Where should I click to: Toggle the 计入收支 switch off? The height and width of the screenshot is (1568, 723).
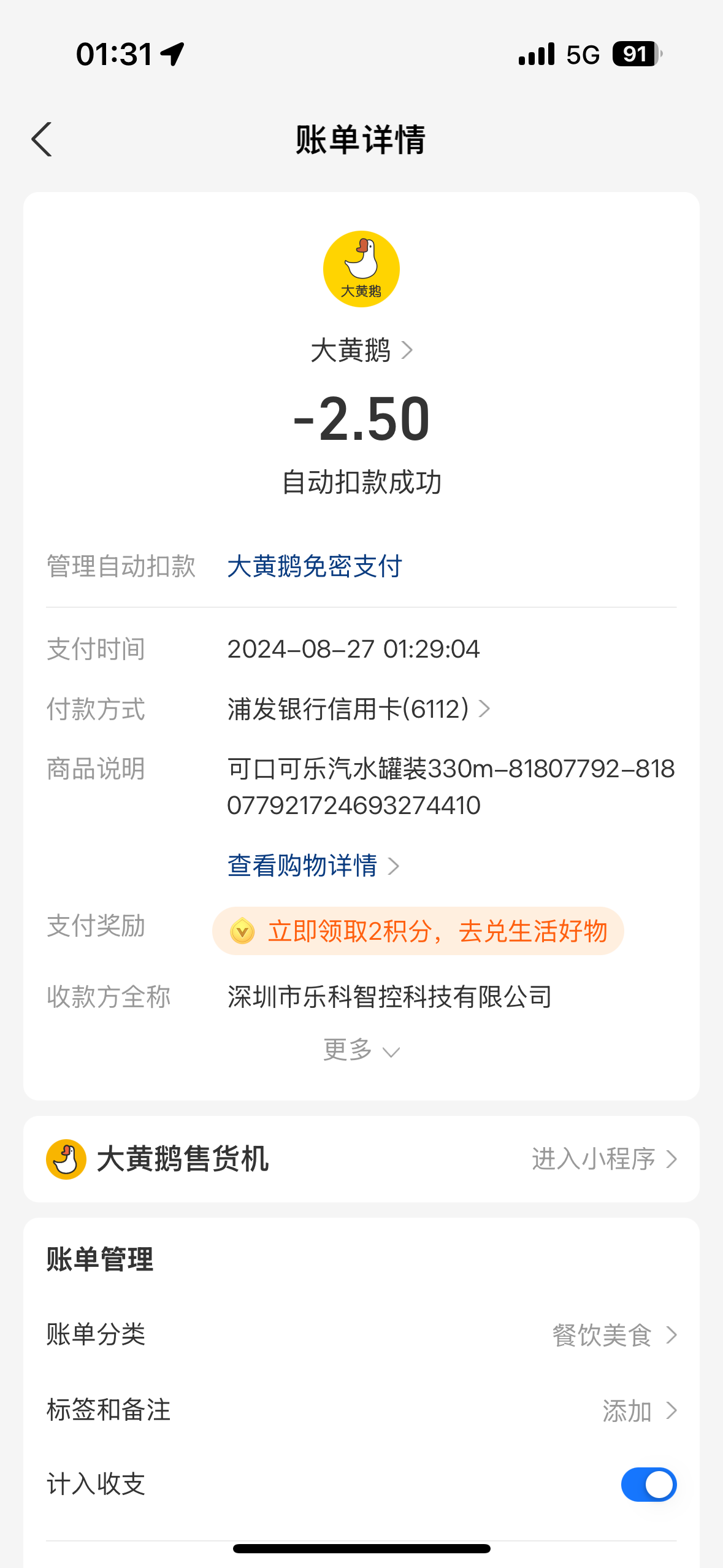[x=649, y=1485]
